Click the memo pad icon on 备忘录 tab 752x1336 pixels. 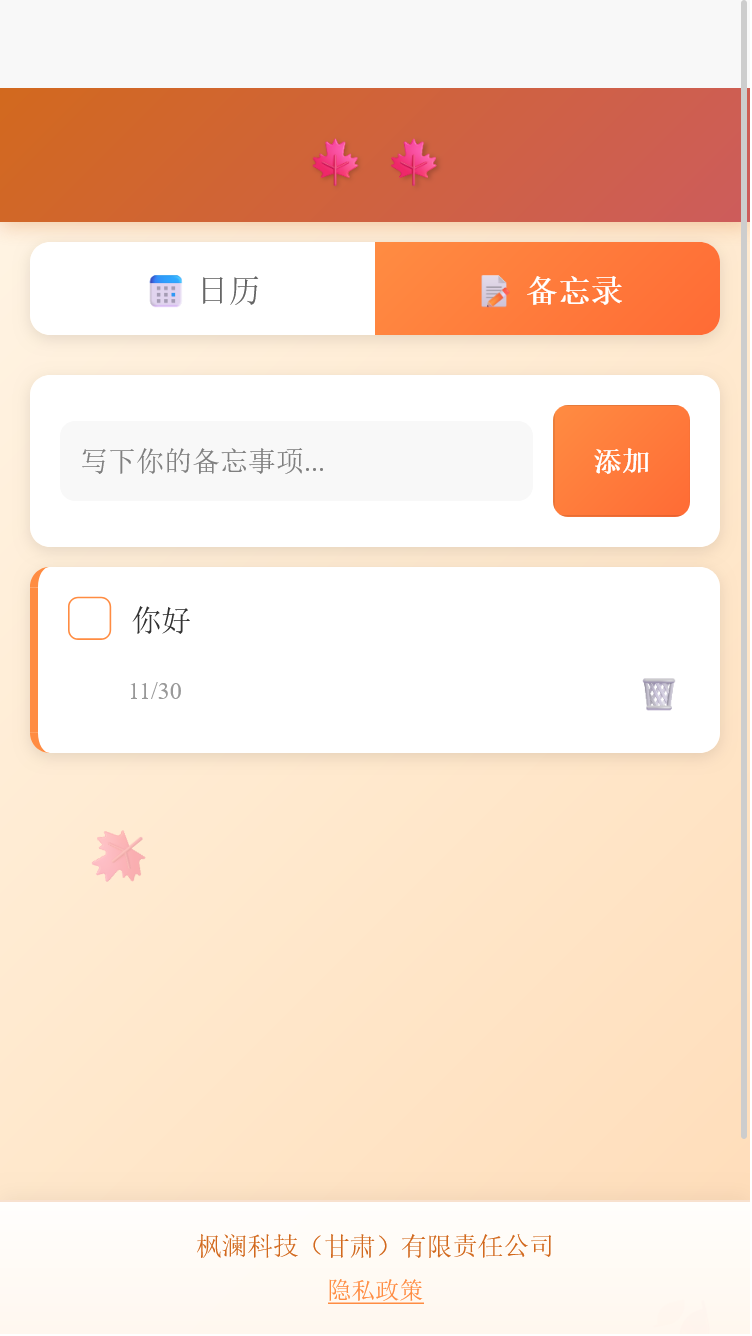[494, 289]
